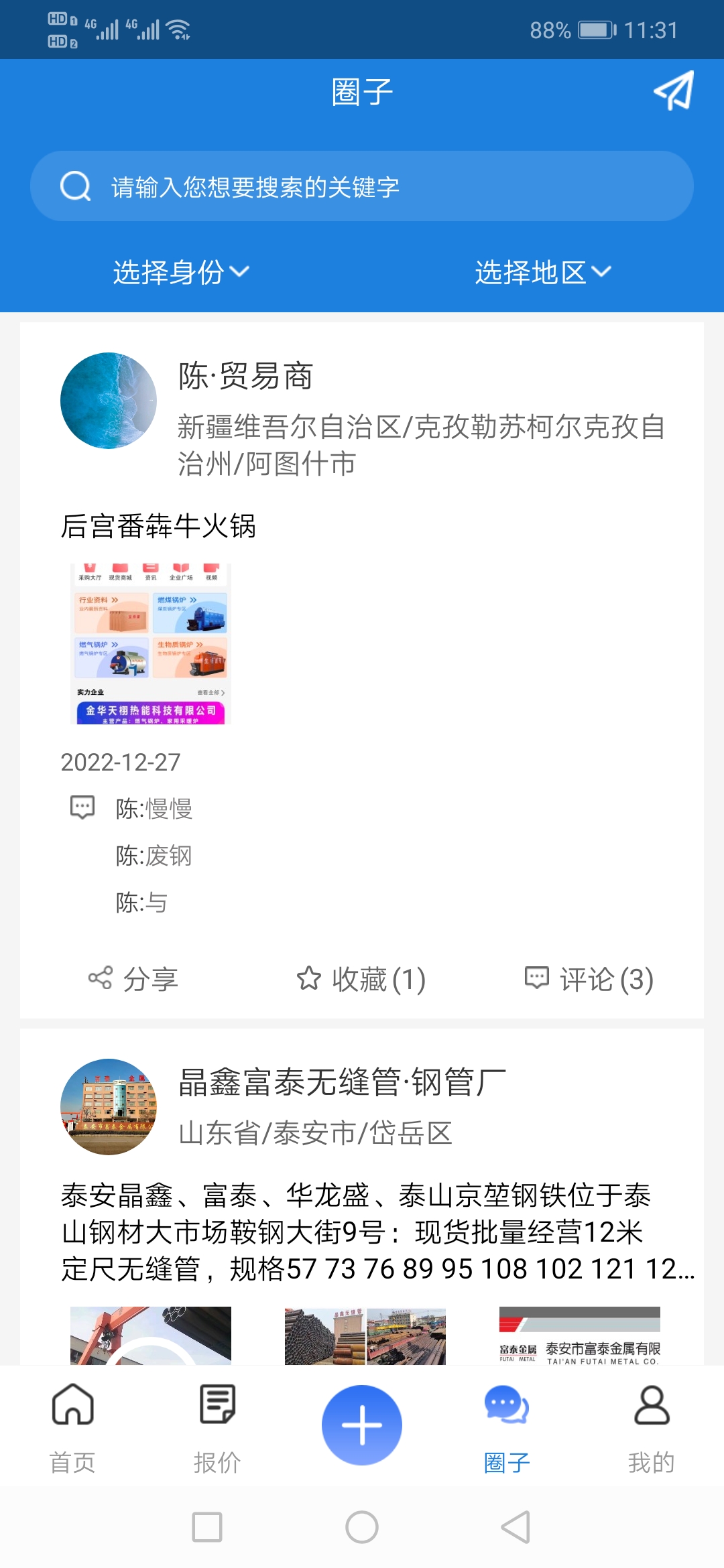Open the 晶鑫富泰无缝管 post text
The width and height of the screenshot is (724, 1568).
pos(362,1232)
